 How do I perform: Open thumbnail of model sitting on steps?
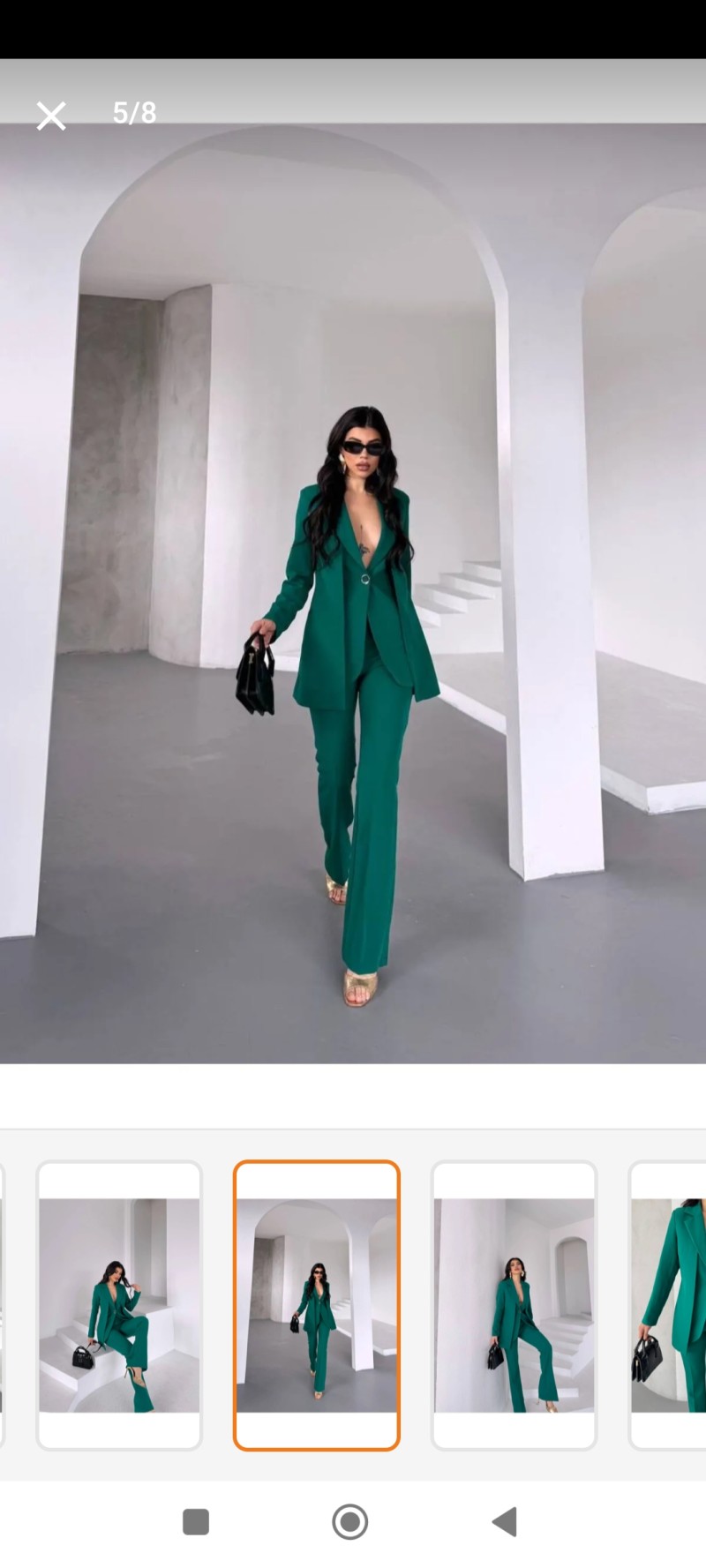tap(119, 1305)
